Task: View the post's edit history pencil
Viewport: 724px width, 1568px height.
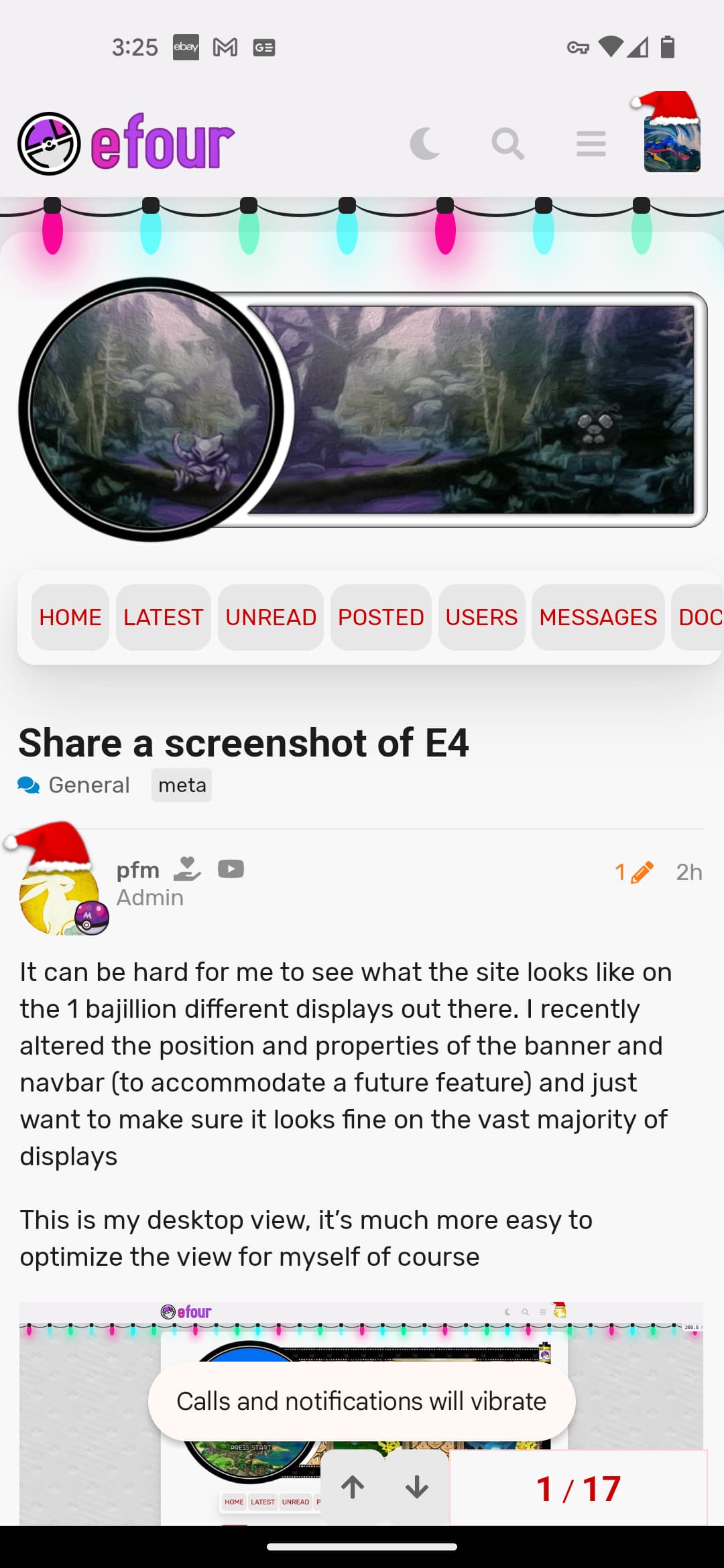Action: 634,872
